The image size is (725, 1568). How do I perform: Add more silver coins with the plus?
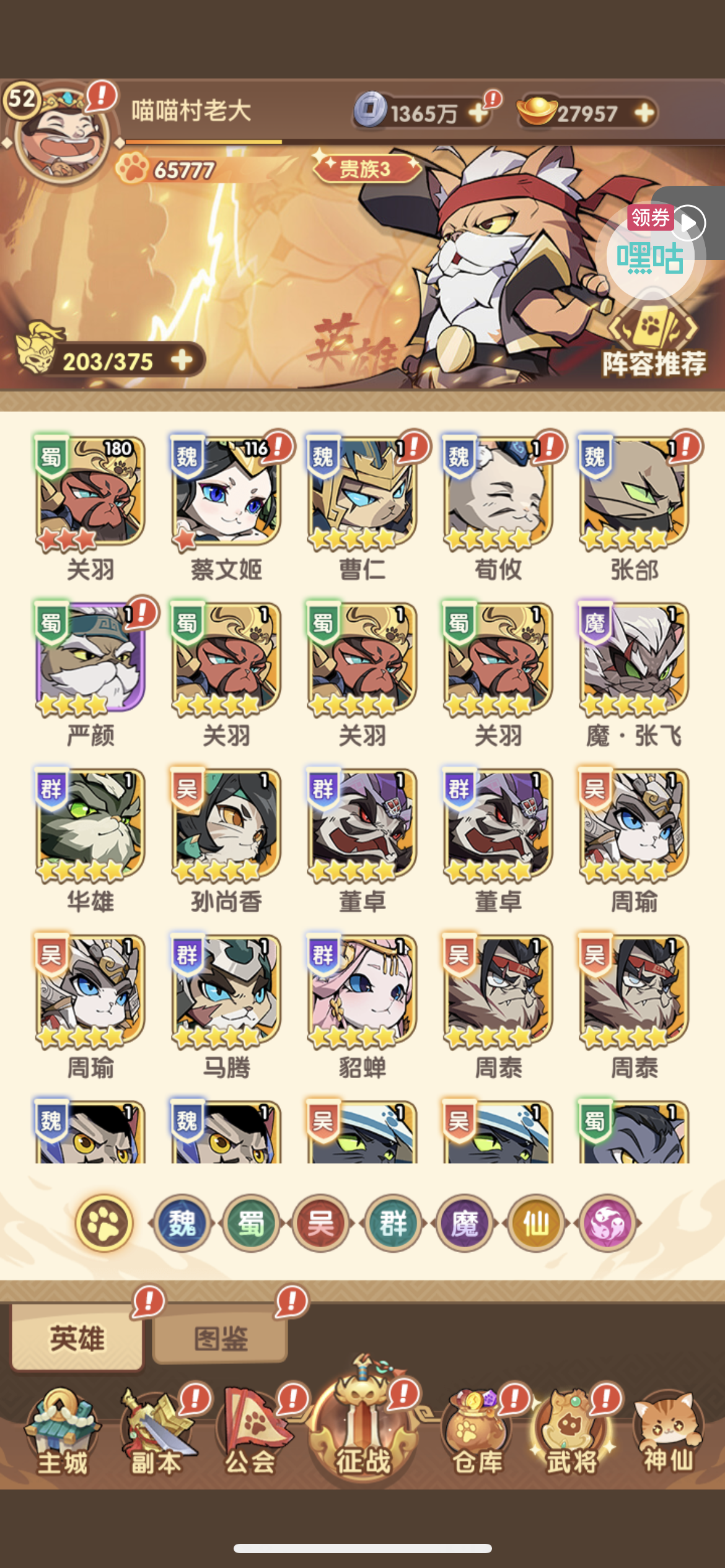tap(478, 113)
